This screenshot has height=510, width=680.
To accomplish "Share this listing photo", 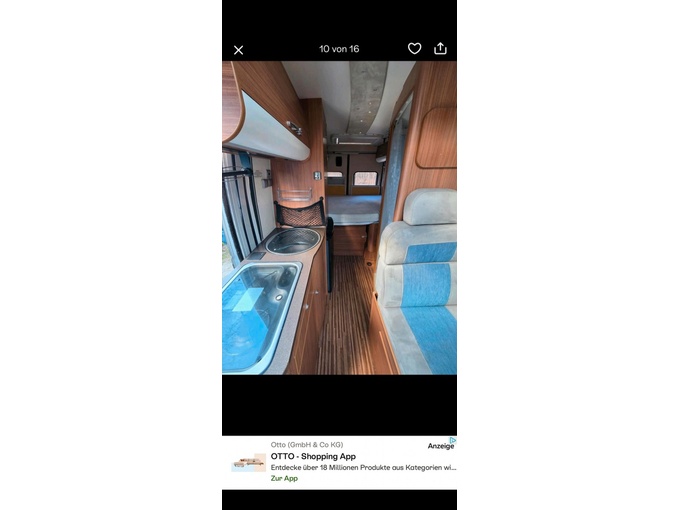I will tap(440, 49).
